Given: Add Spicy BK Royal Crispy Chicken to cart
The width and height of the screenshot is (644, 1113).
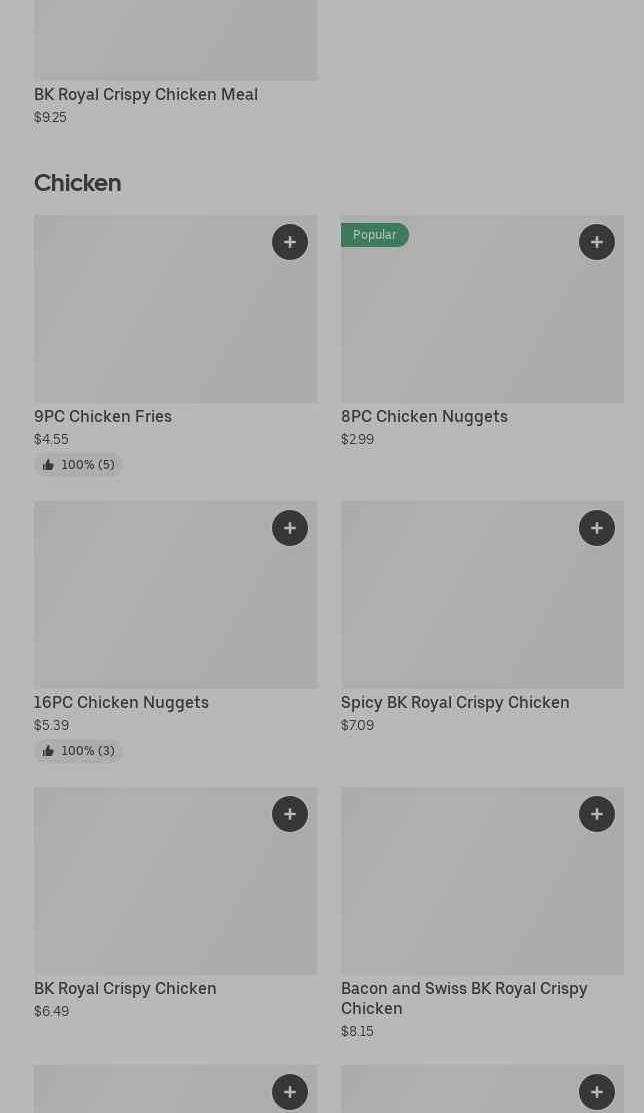Looking at the screenshot, I should point(596,528).
